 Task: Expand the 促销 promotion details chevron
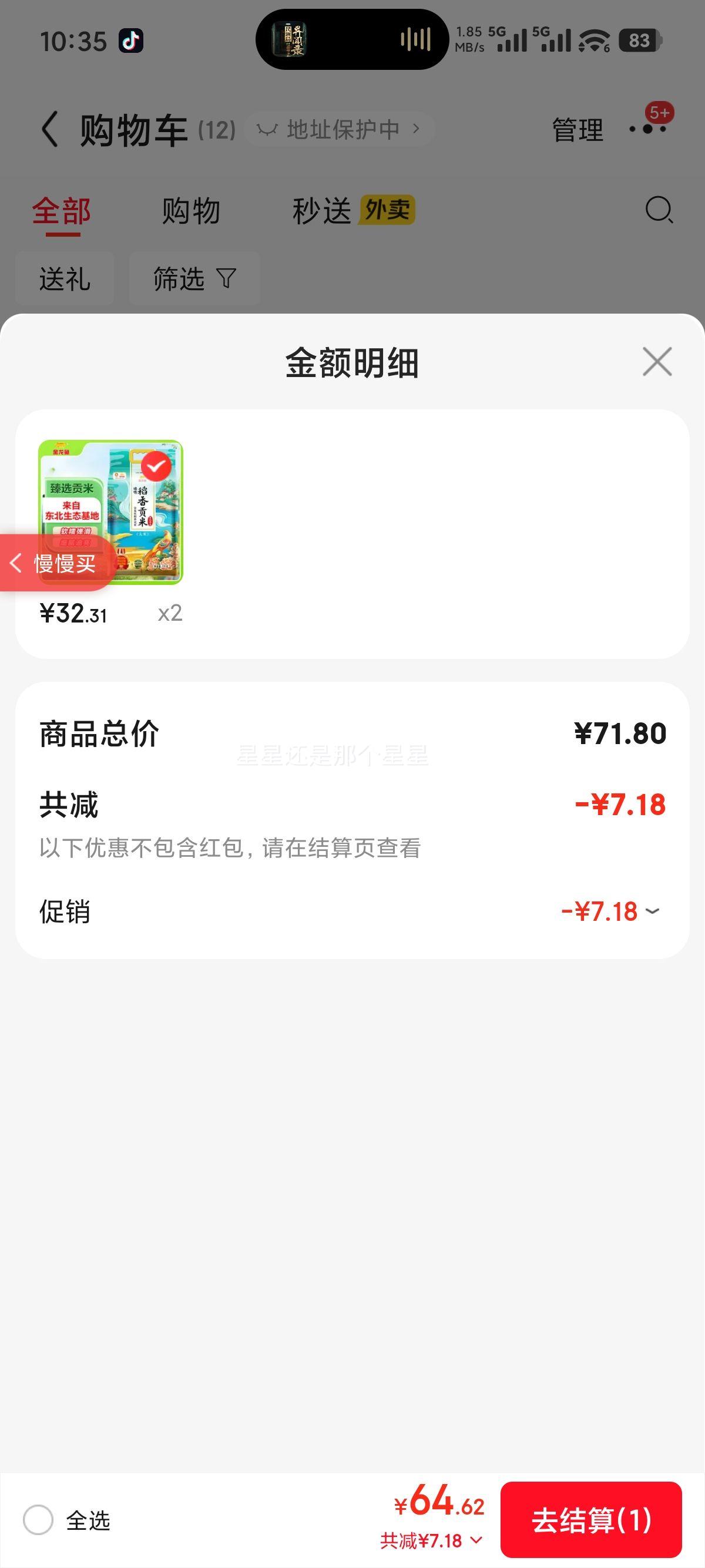[653, 912]
